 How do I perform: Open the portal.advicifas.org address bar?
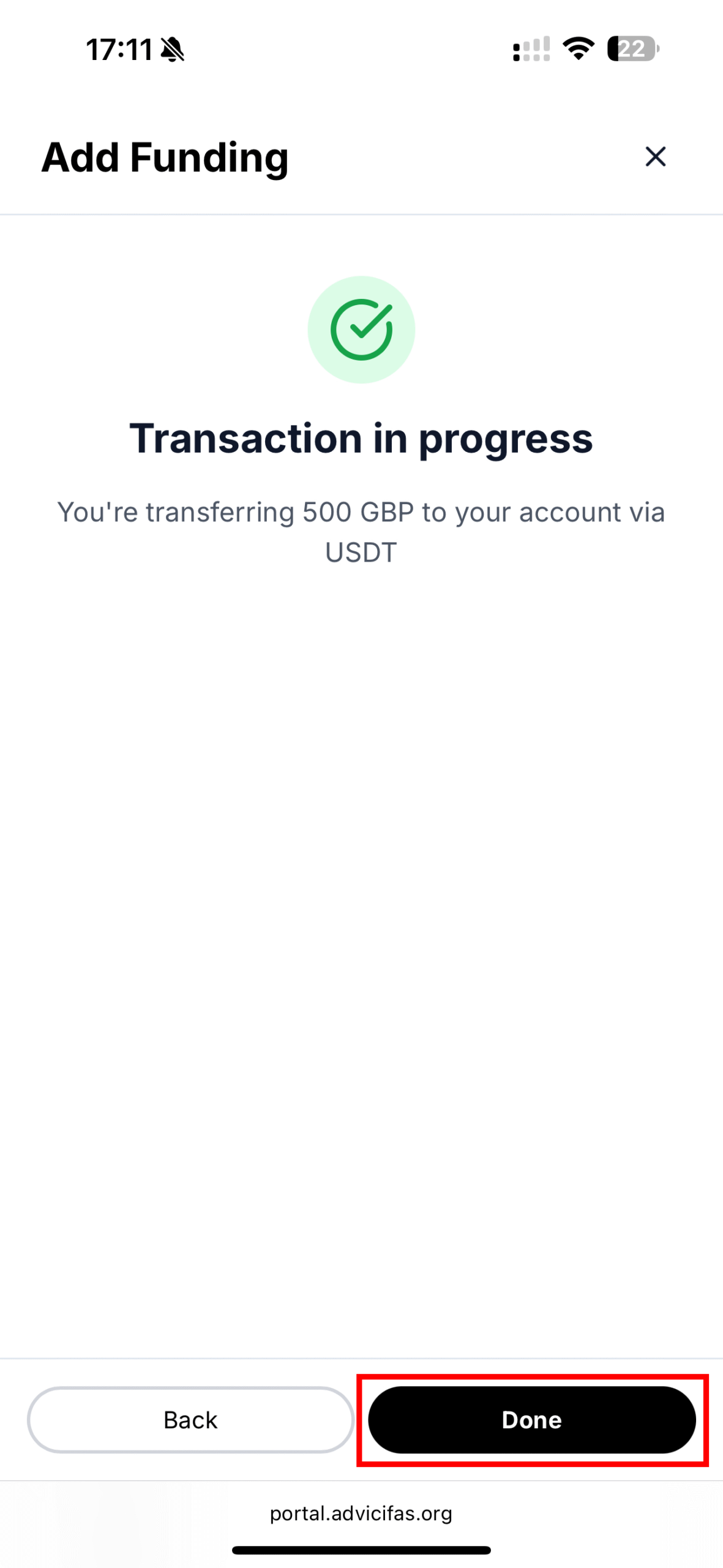(361, 1513)
